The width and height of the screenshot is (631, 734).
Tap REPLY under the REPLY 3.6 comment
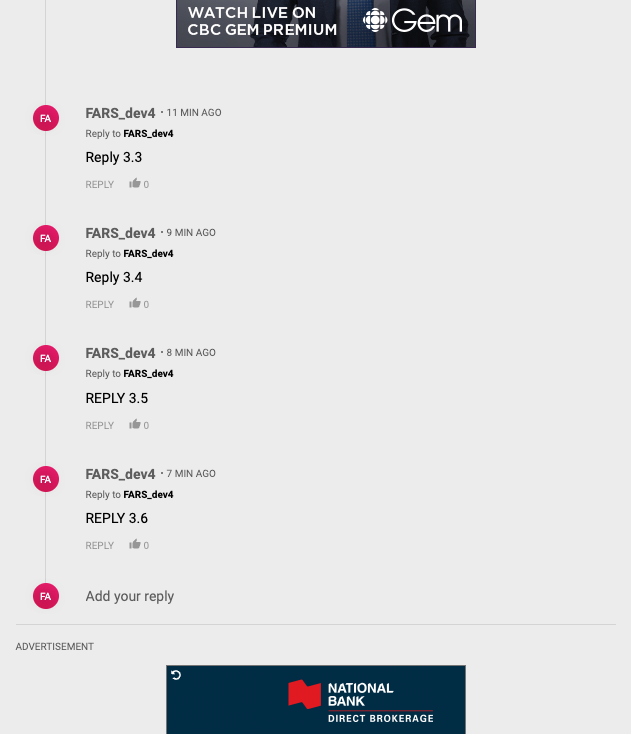100,545
